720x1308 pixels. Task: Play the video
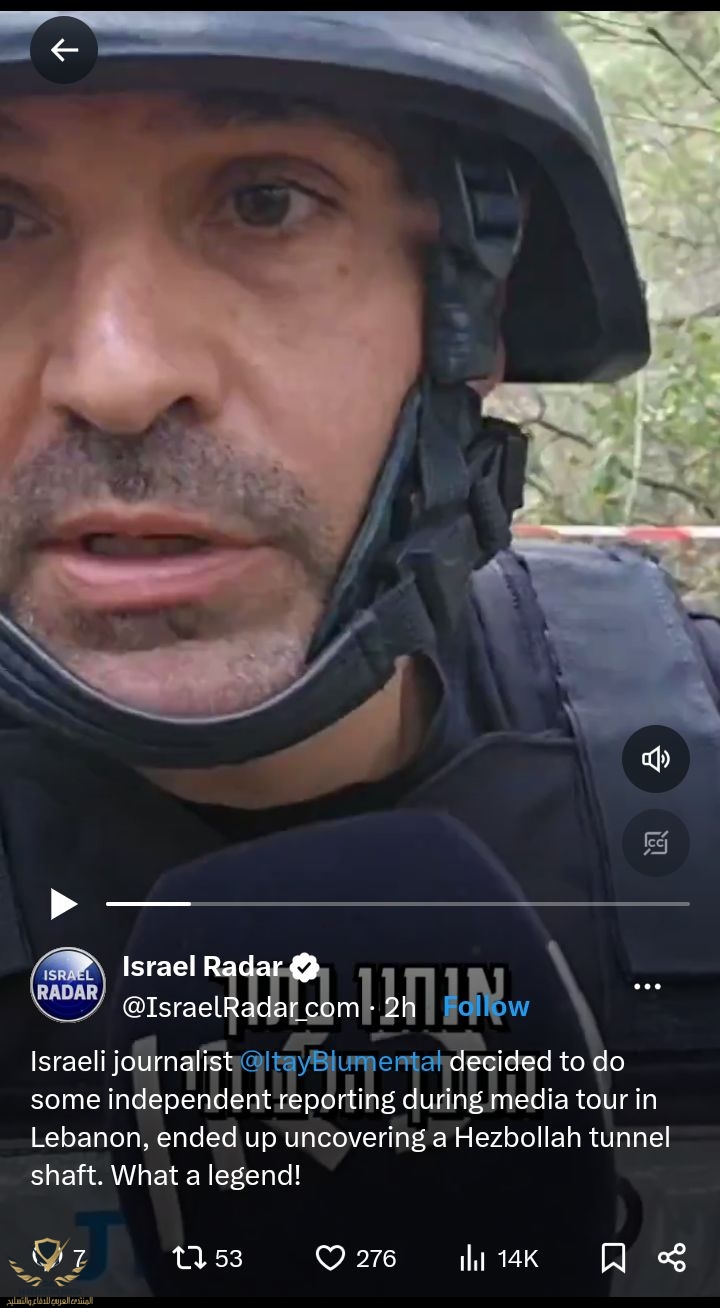64,904
